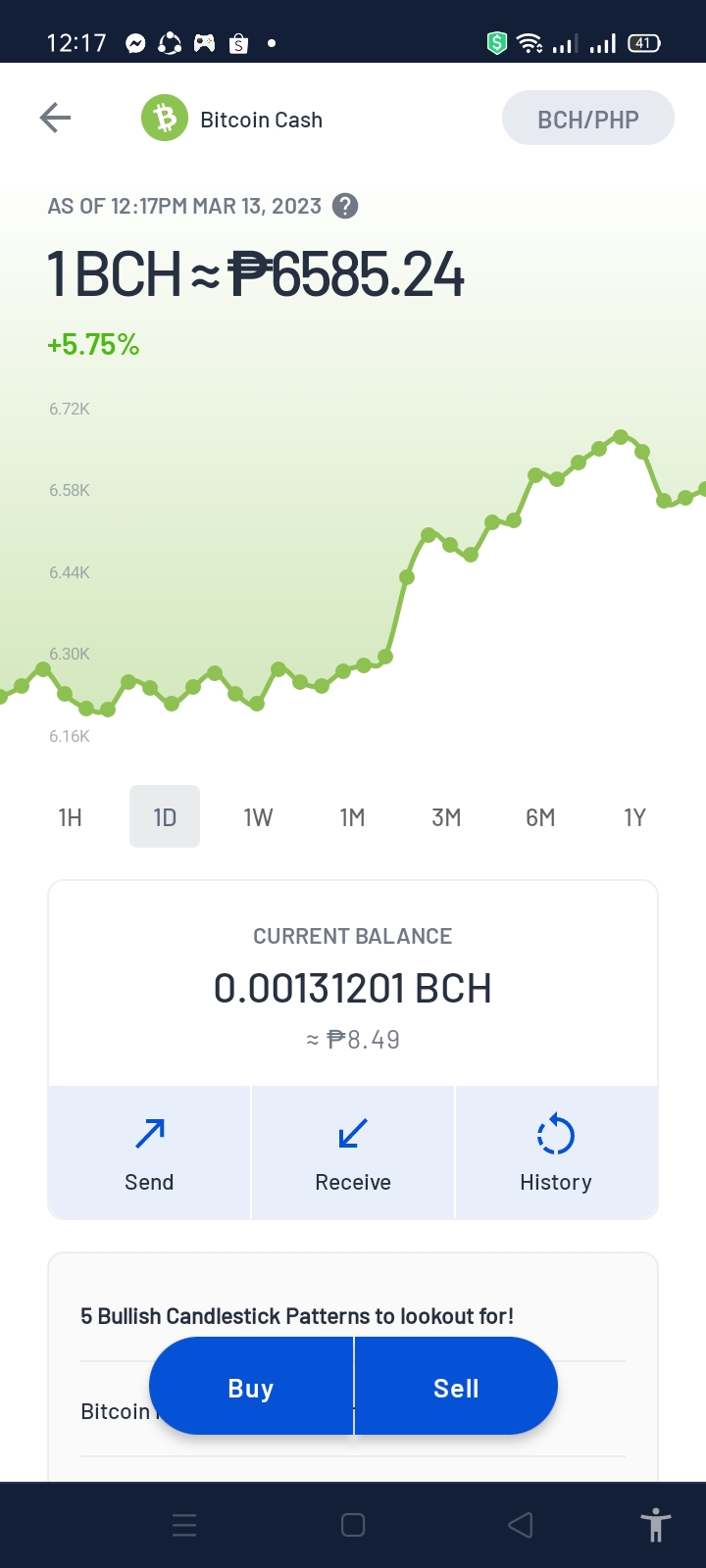Tap the Sell button
The width and height of the screenshot is (706, 1568).
456,1388
